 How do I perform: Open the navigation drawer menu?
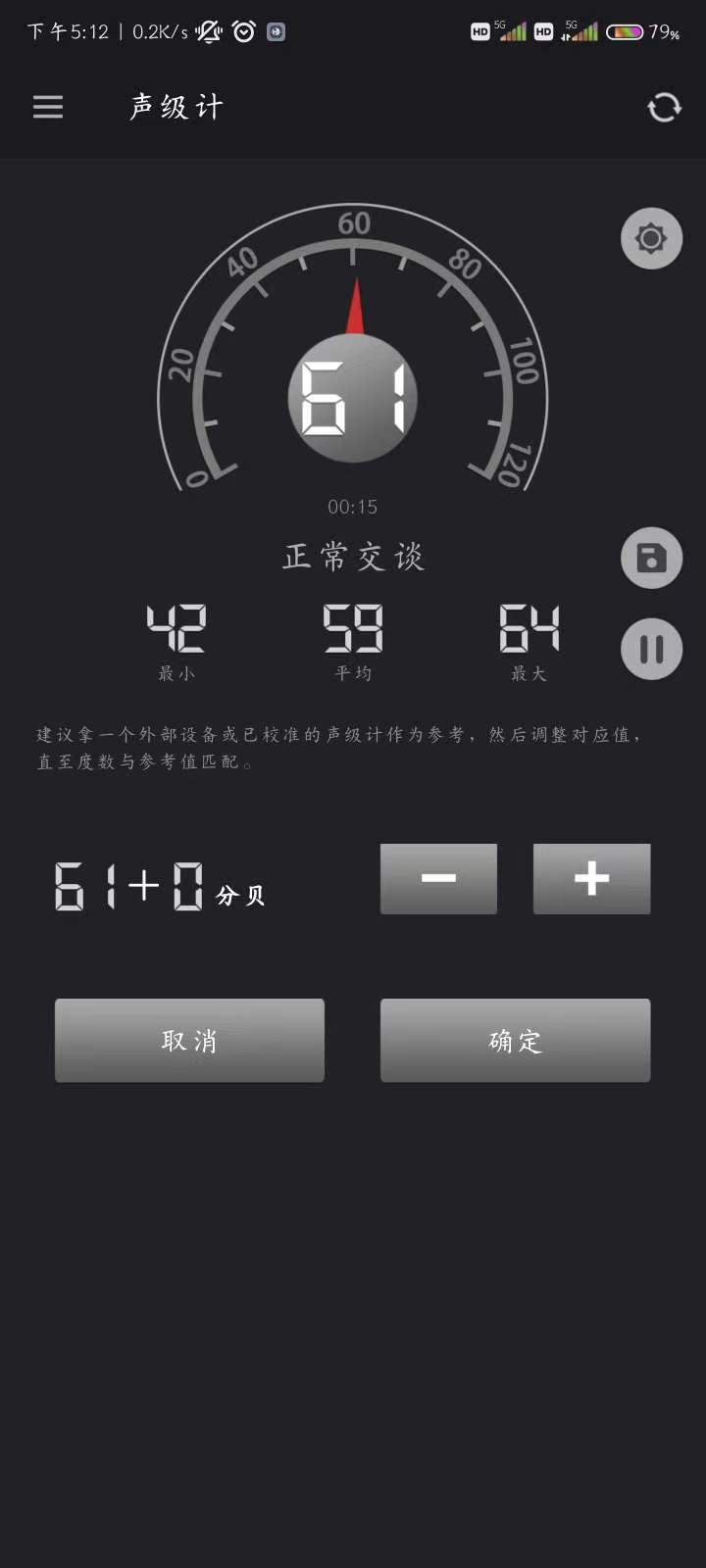point(47,107)
